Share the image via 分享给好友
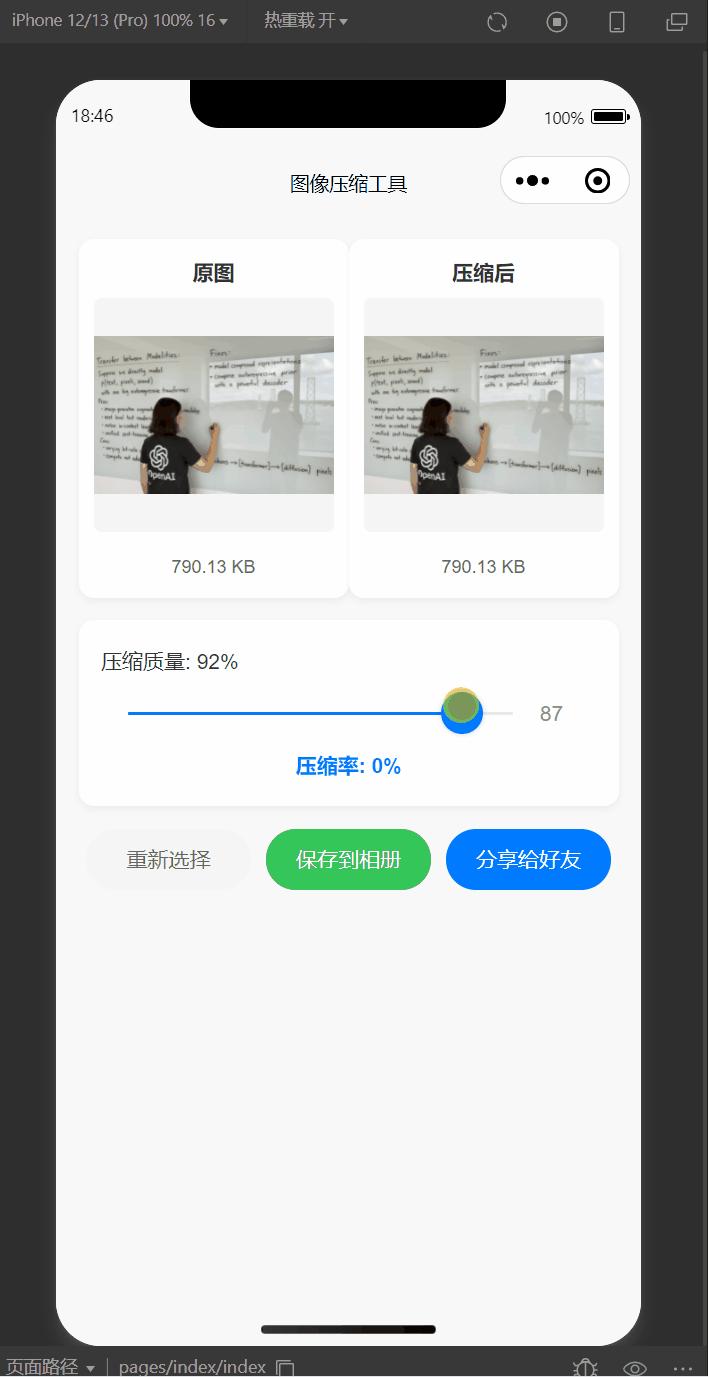The image size is (708, 1377). tap(528, 859)
